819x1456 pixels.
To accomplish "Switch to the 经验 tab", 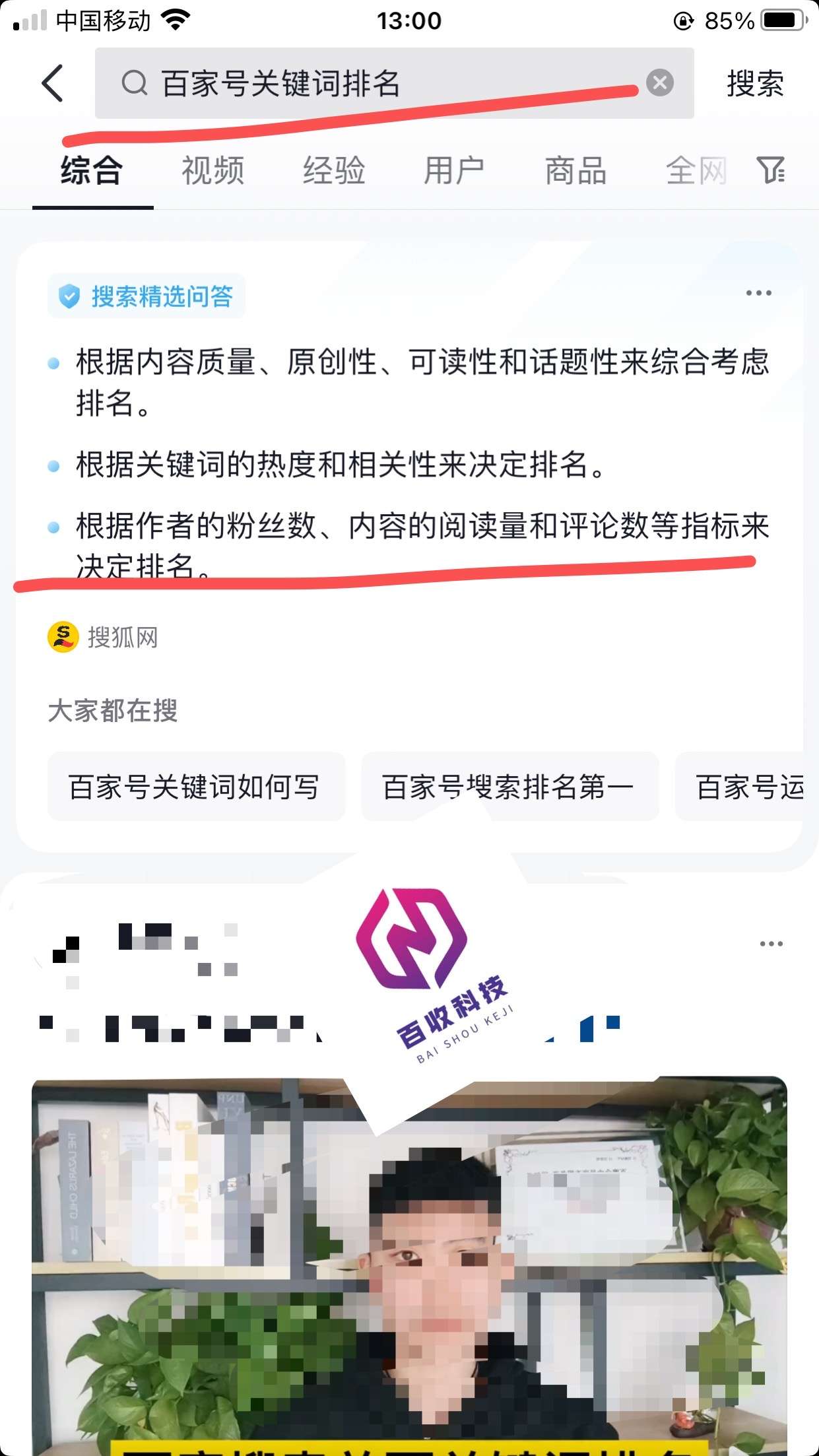I will coord(334,171).
